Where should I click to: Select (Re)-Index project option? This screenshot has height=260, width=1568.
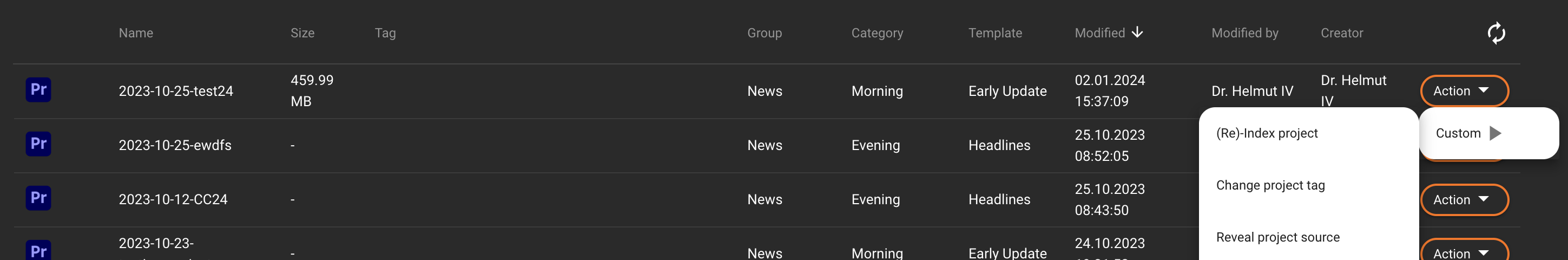coord(1266,133)
